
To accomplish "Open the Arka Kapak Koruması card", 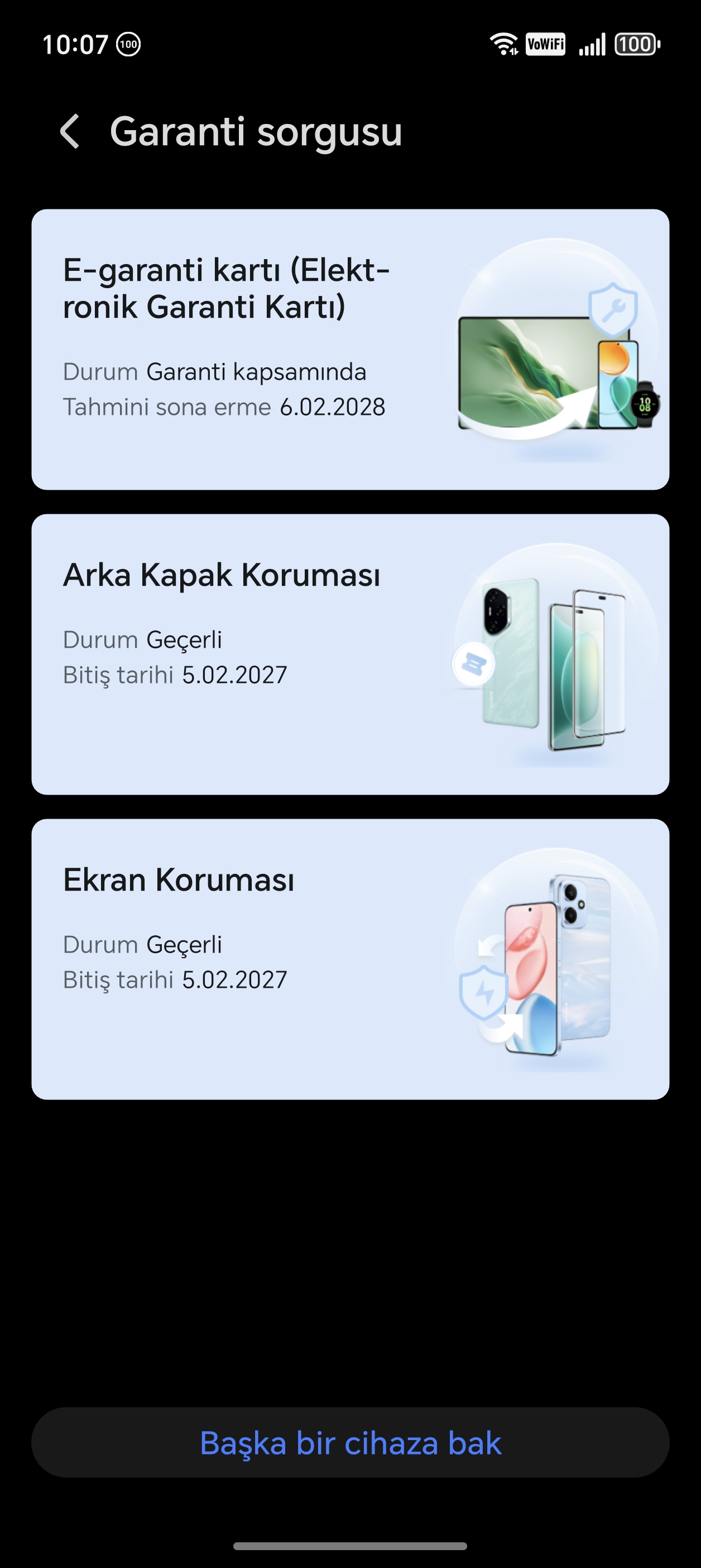I will point(350,654).
